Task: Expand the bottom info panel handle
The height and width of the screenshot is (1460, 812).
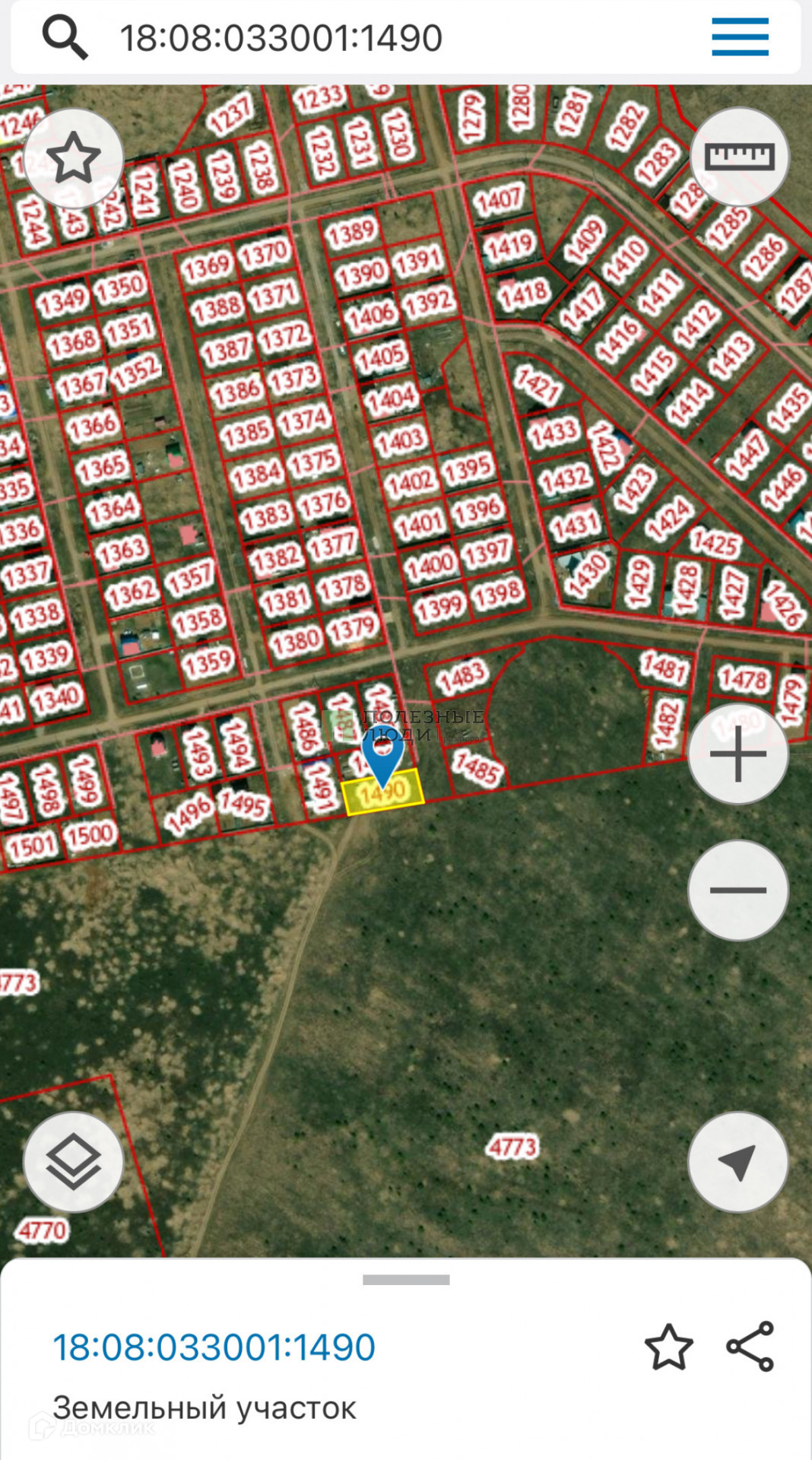Action: (406, 1280)
